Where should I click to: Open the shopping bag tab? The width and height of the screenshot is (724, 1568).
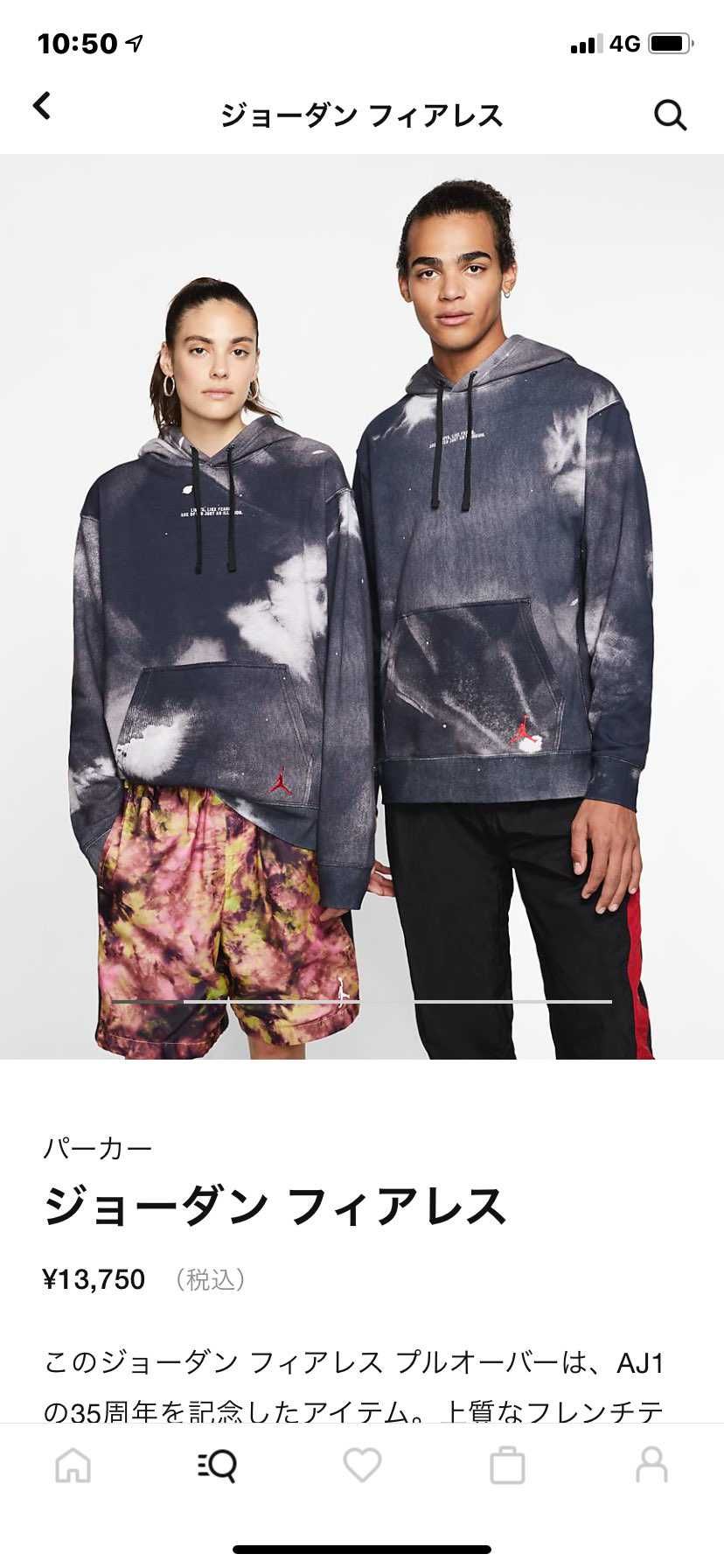click(507, 1465)
